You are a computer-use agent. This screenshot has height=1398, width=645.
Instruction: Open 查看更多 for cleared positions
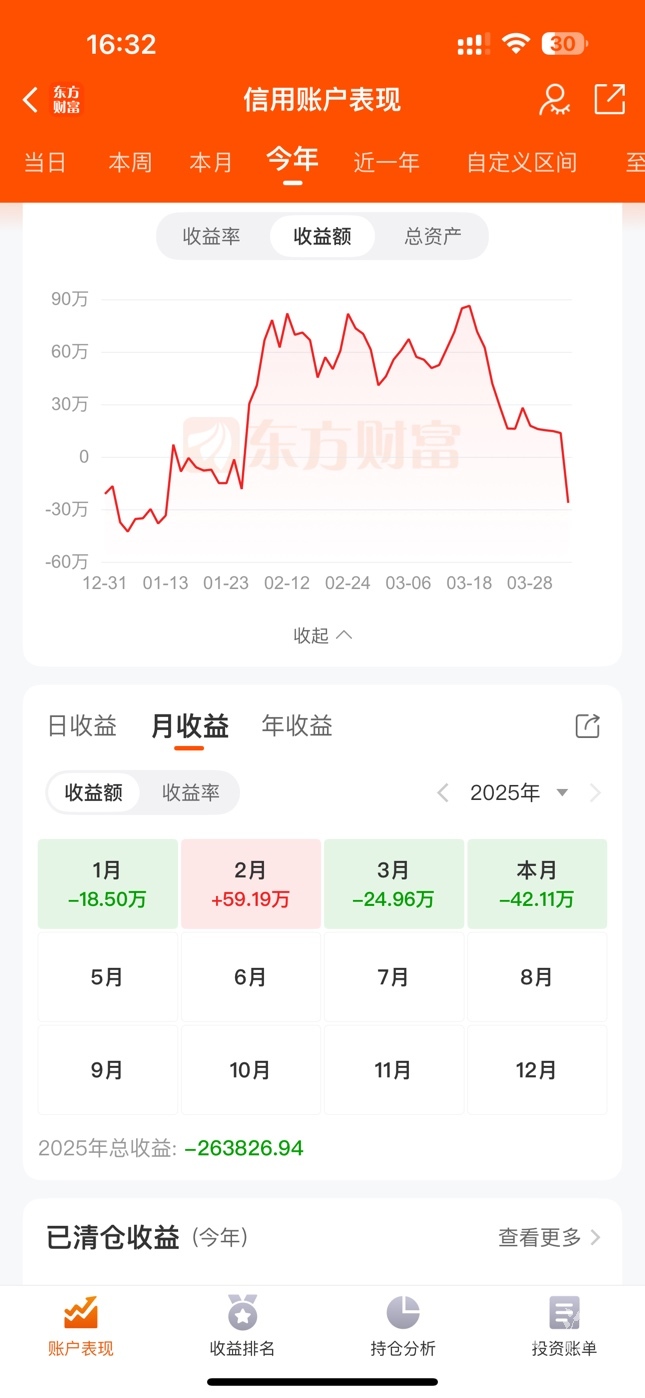point(549,1237)
